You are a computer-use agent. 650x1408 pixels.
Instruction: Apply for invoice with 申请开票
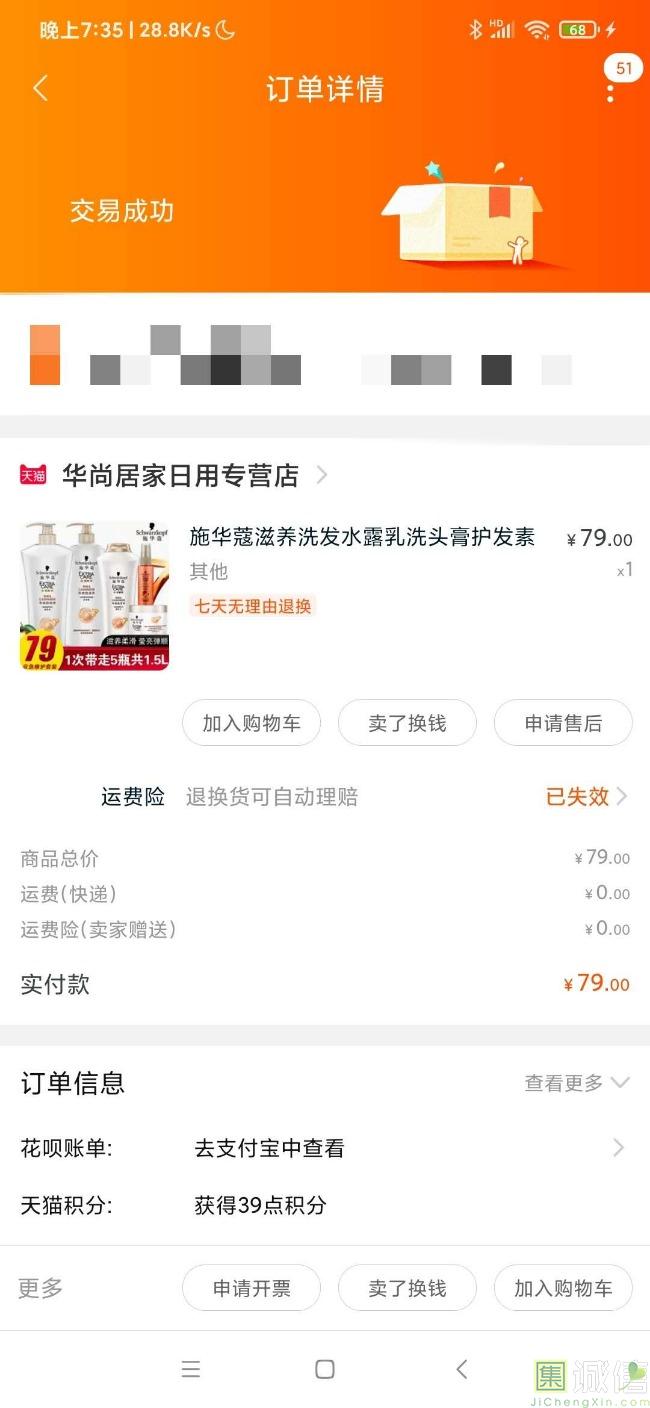(x=251, y=1288)
